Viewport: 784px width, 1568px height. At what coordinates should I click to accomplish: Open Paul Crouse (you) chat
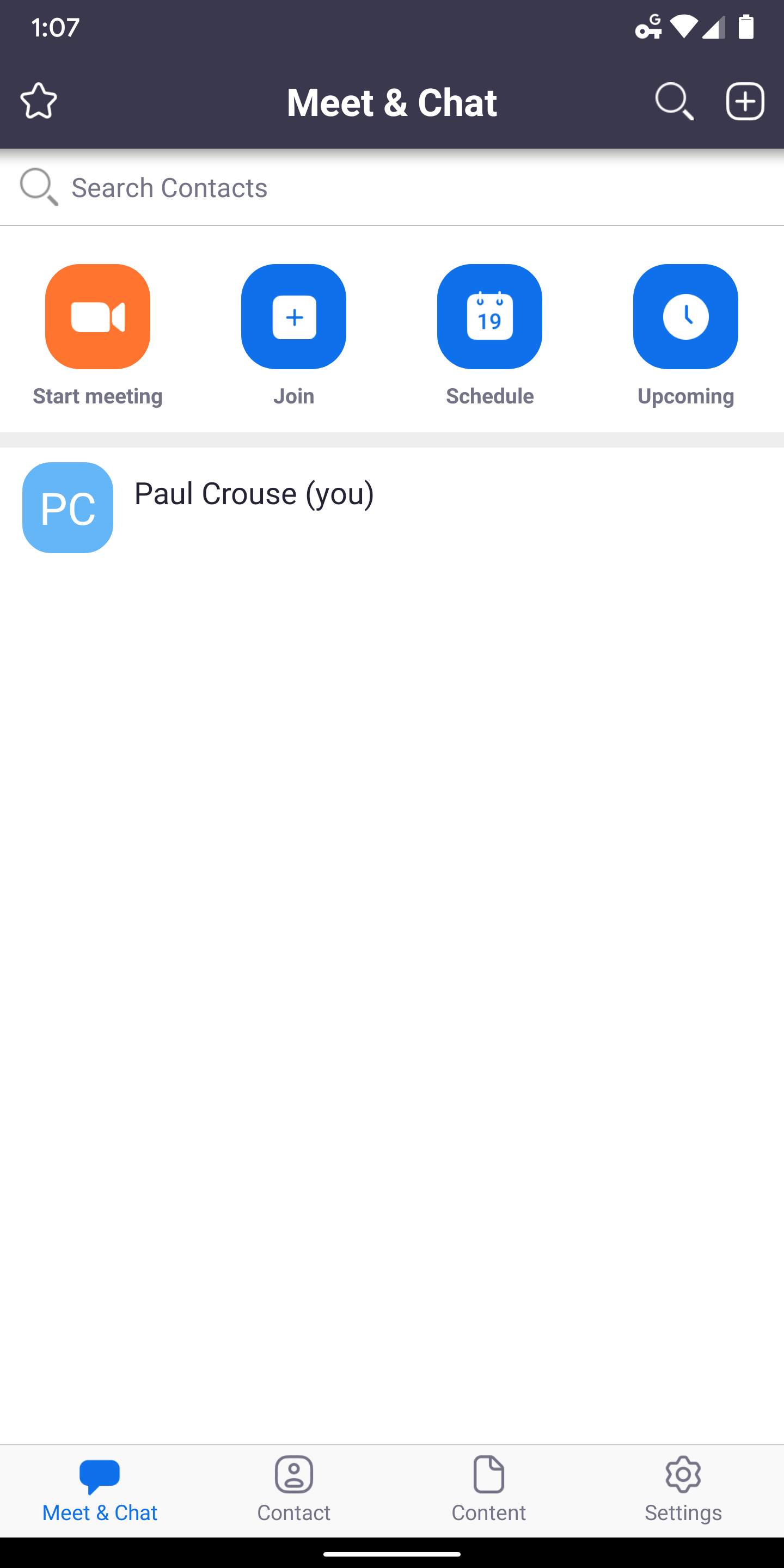(x=392, y=507)
